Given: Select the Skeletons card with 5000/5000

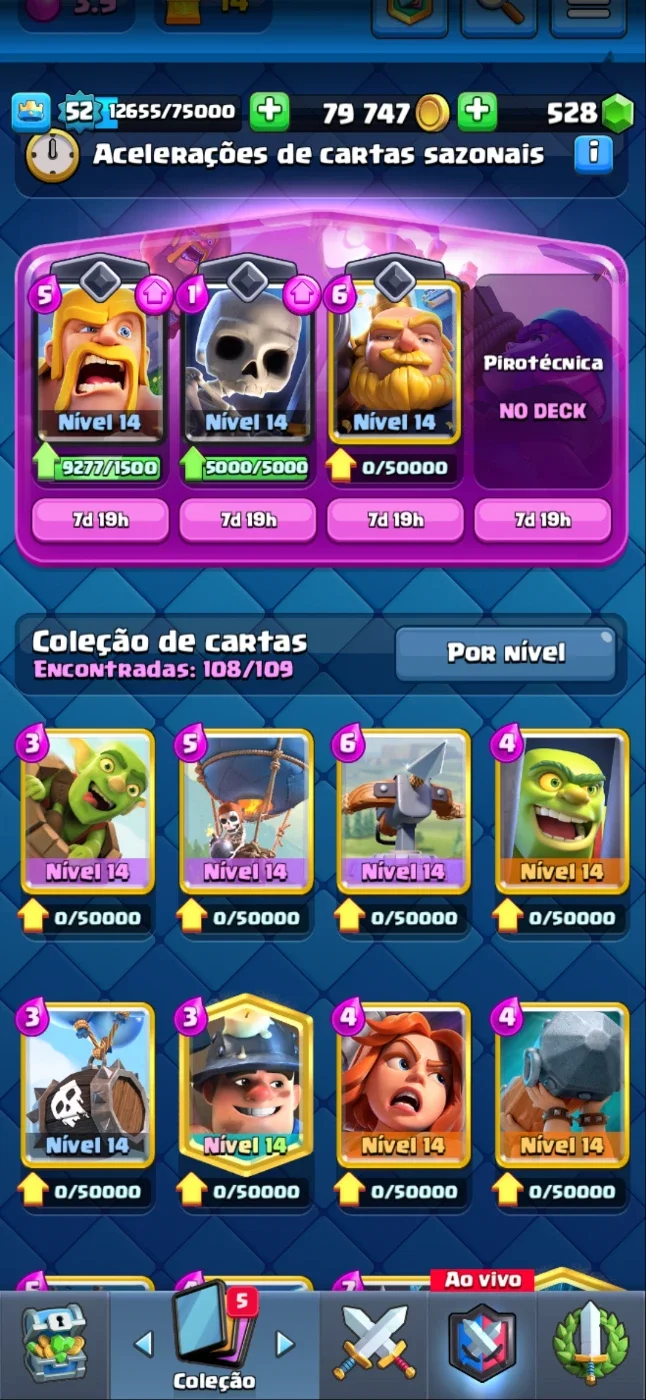Looking at the screenshot, I should point(247,361).
